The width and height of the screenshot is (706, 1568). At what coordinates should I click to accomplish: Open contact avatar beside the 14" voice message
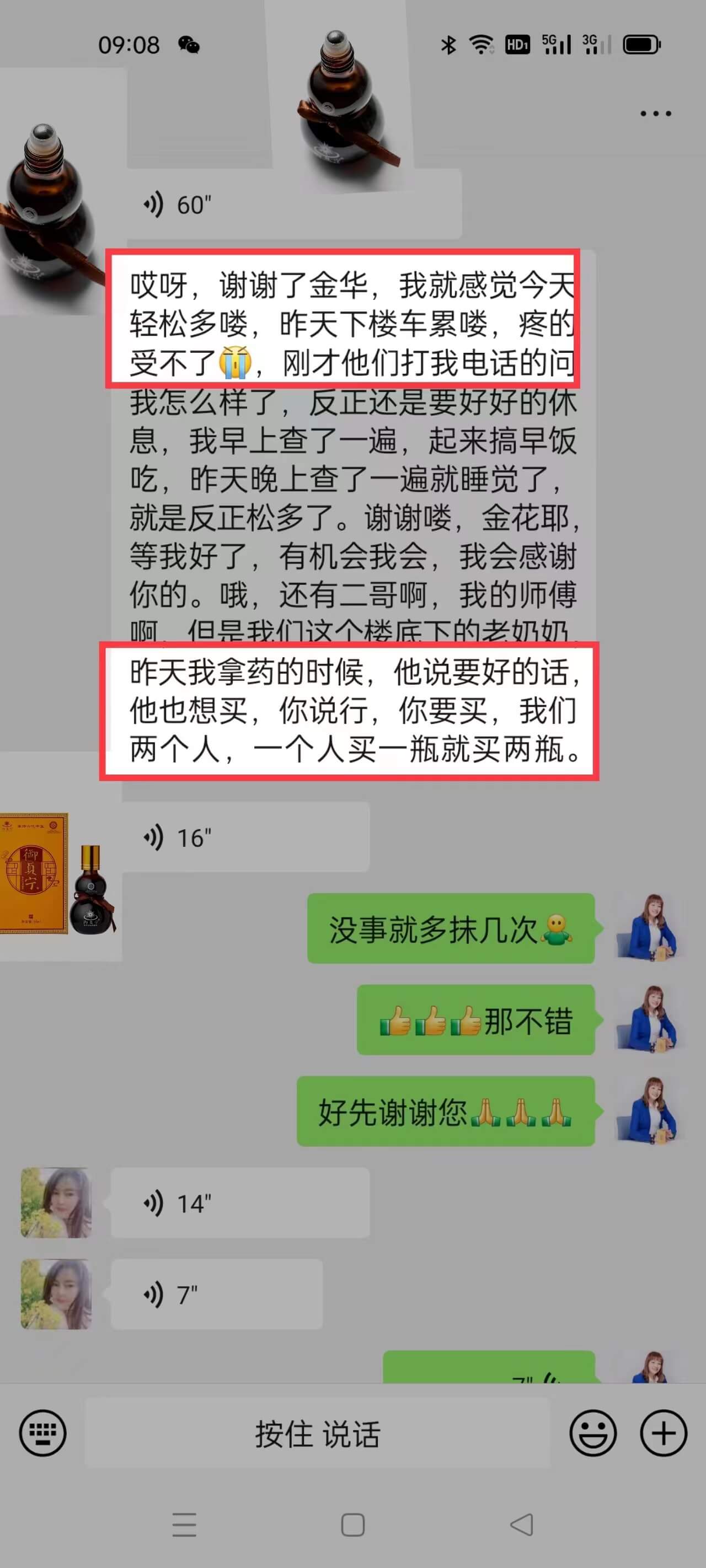coord(56,1203)
